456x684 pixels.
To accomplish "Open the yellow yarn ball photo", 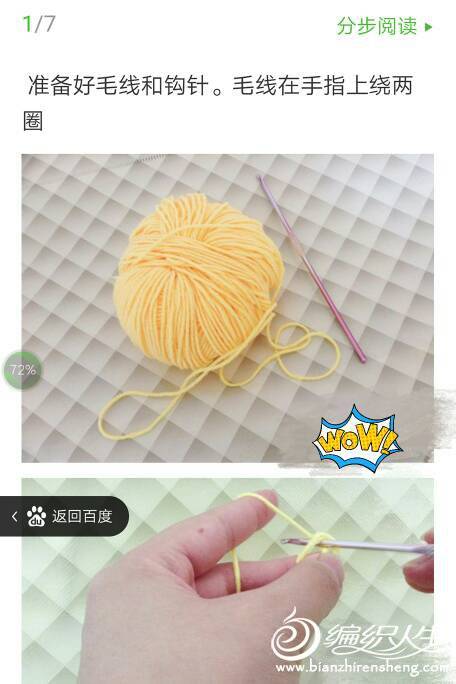I will 228,308.
